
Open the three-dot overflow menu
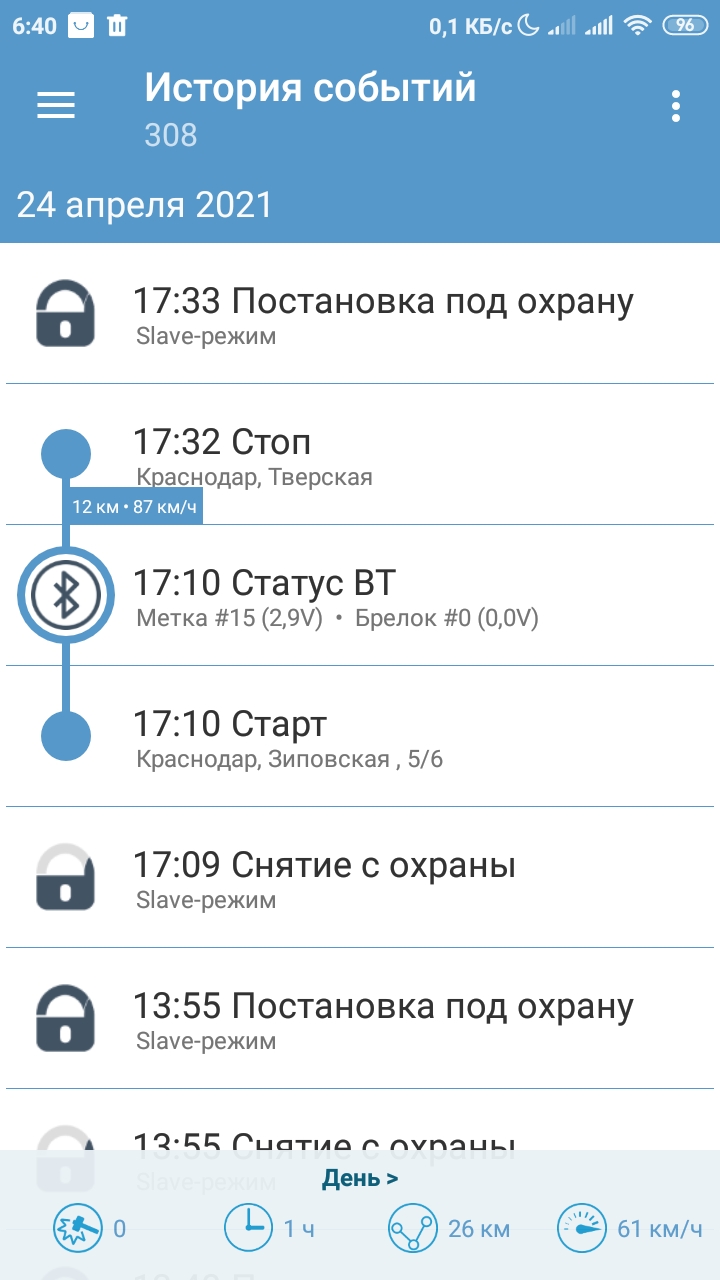click(677, 106)
